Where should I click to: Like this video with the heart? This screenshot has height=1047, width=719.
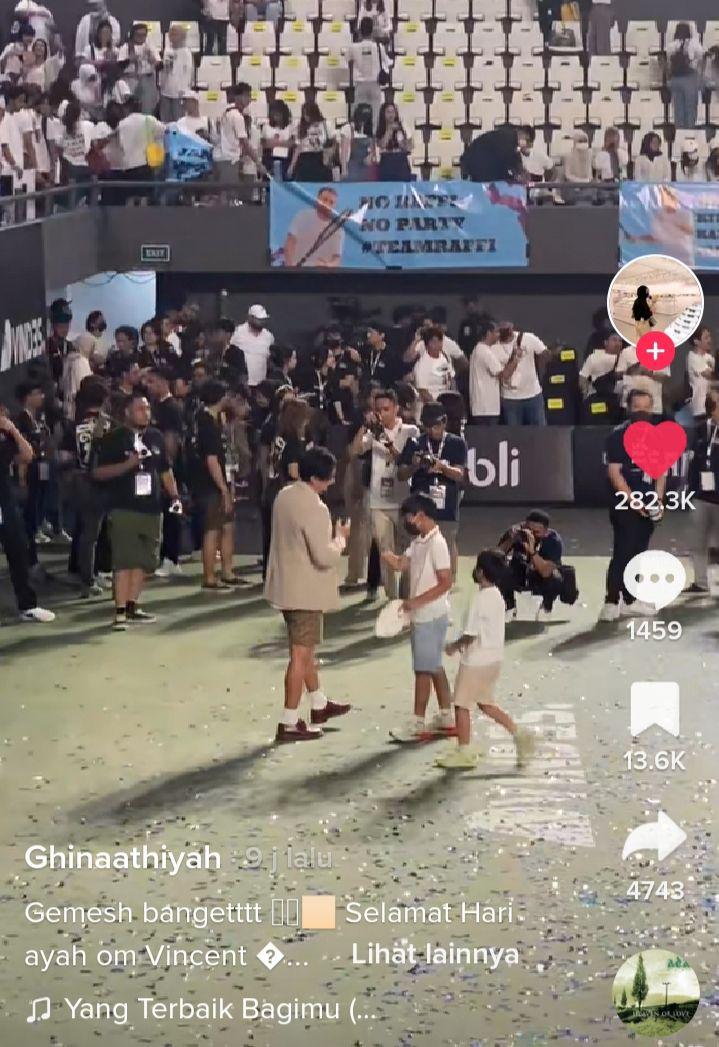pyautogui.click(x=655, y=449)
